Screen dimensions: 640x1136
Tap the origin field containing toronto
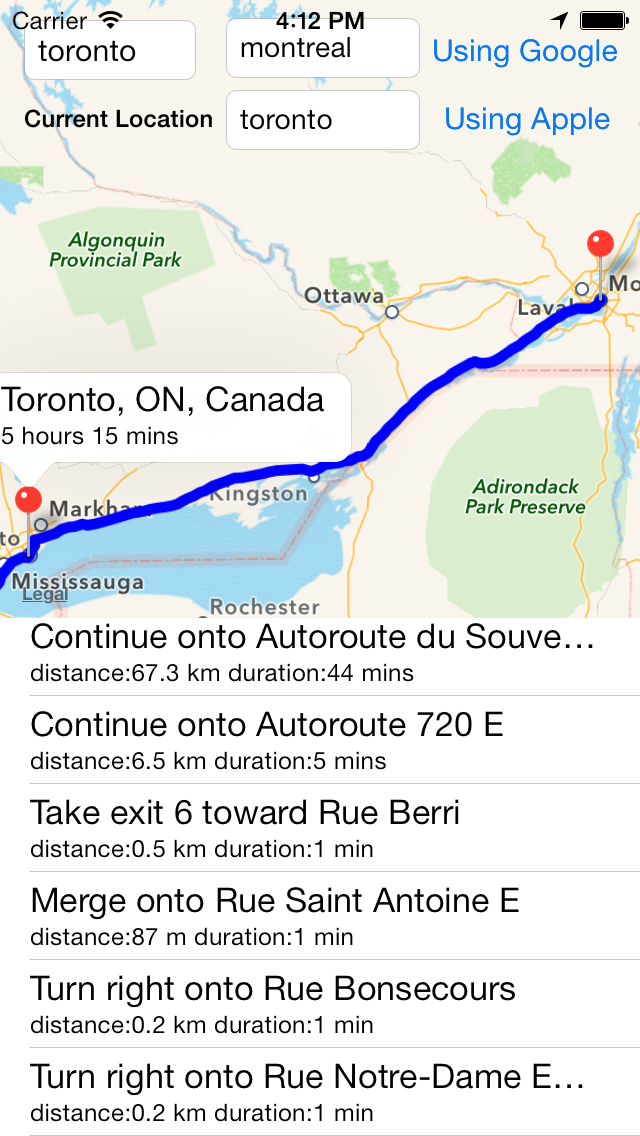click(x=109, y=51)
